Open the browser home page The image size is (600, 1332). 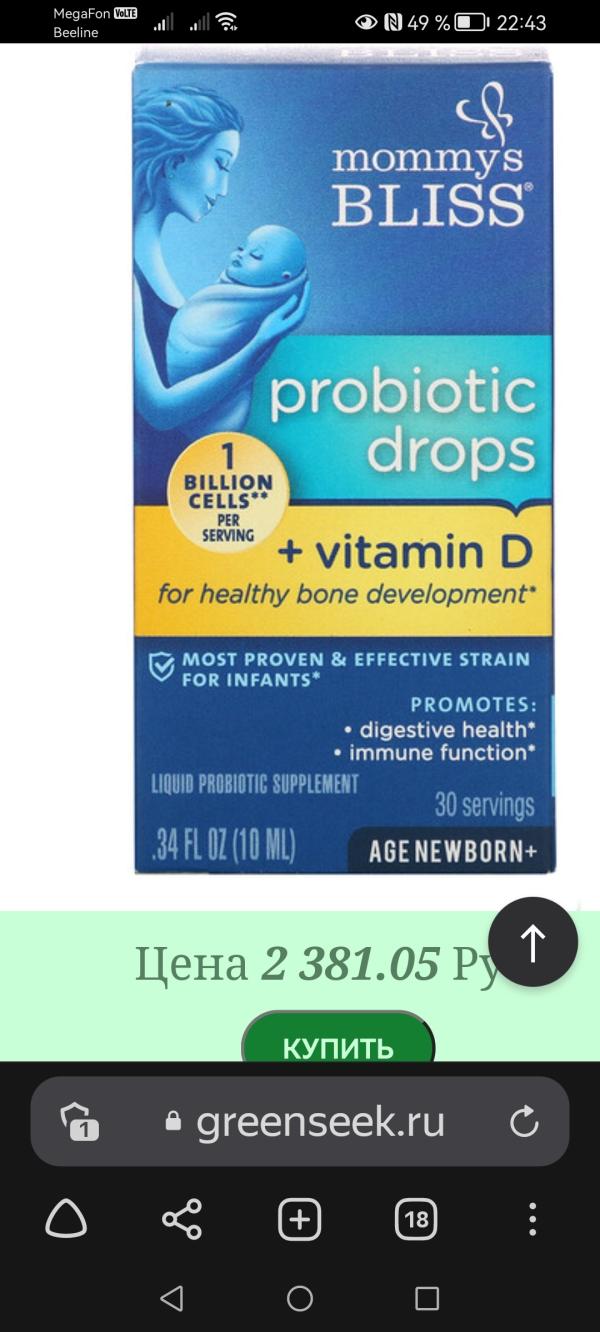pos(67,1219)
